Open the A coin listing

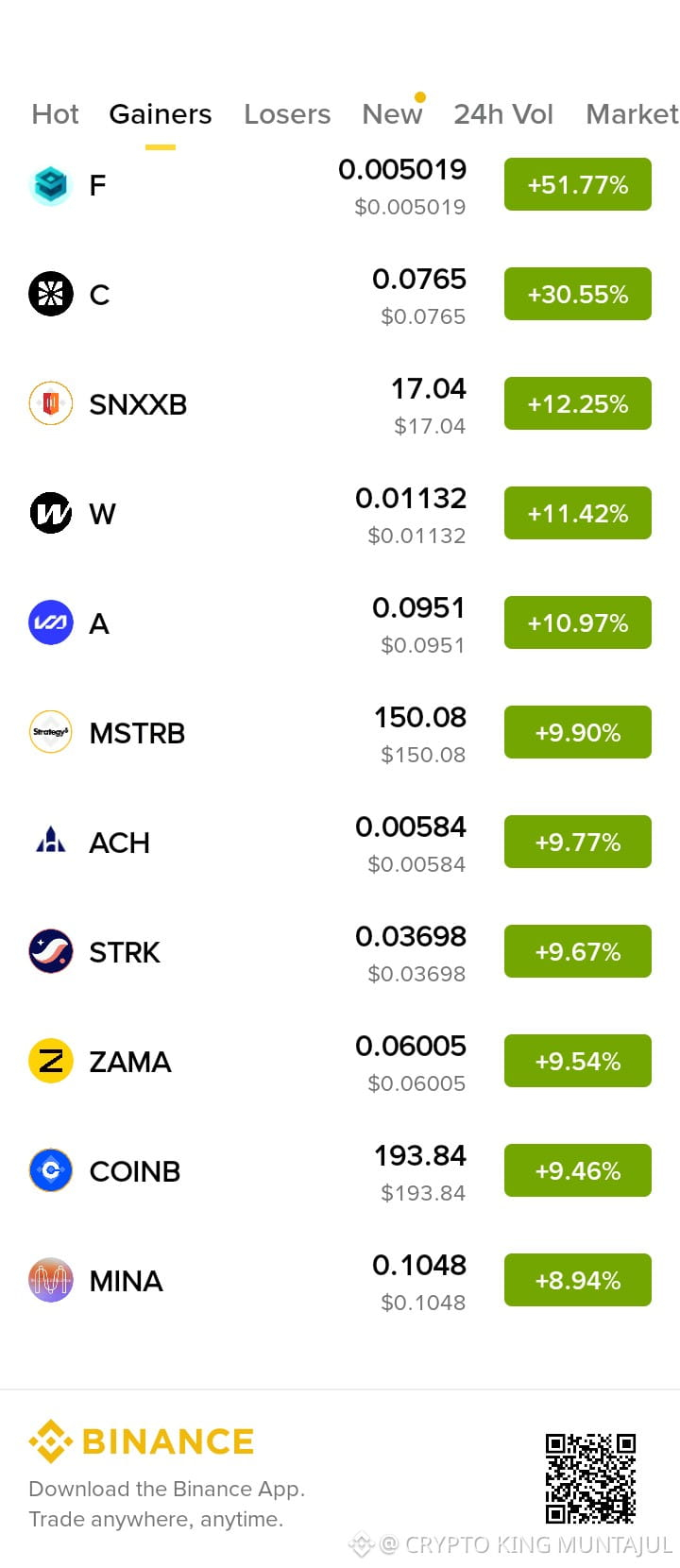[340, 623]
